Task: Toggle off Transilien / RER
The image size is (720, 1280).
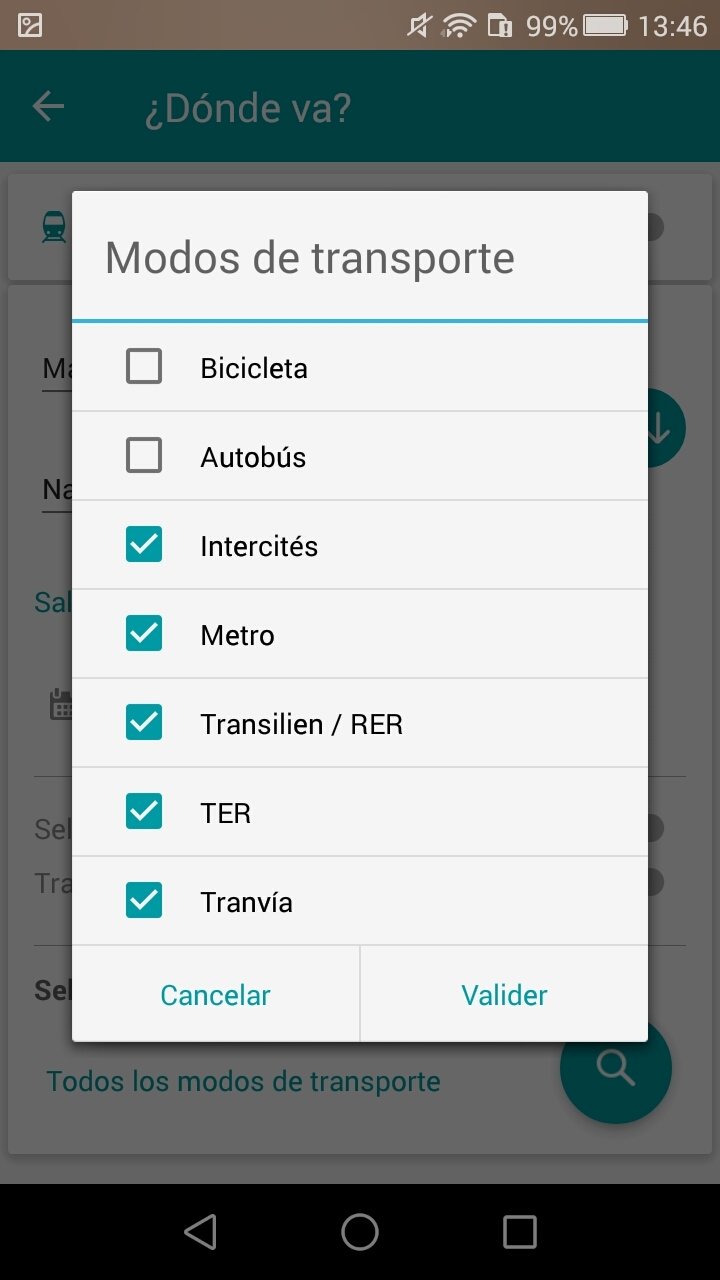Action: click(x=144, y=723)
